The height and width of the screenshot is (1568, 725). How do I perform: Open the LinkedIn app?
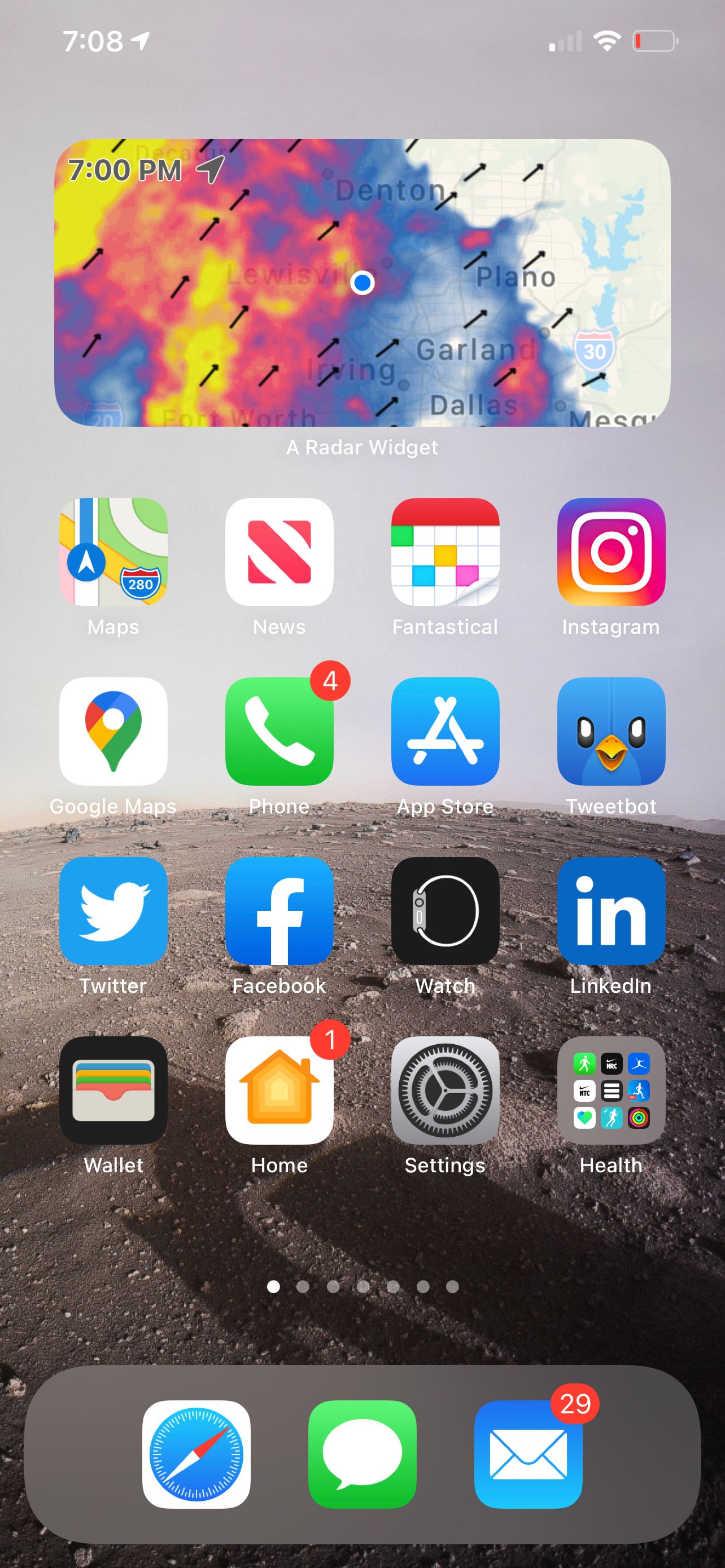[x=611, y=911]
